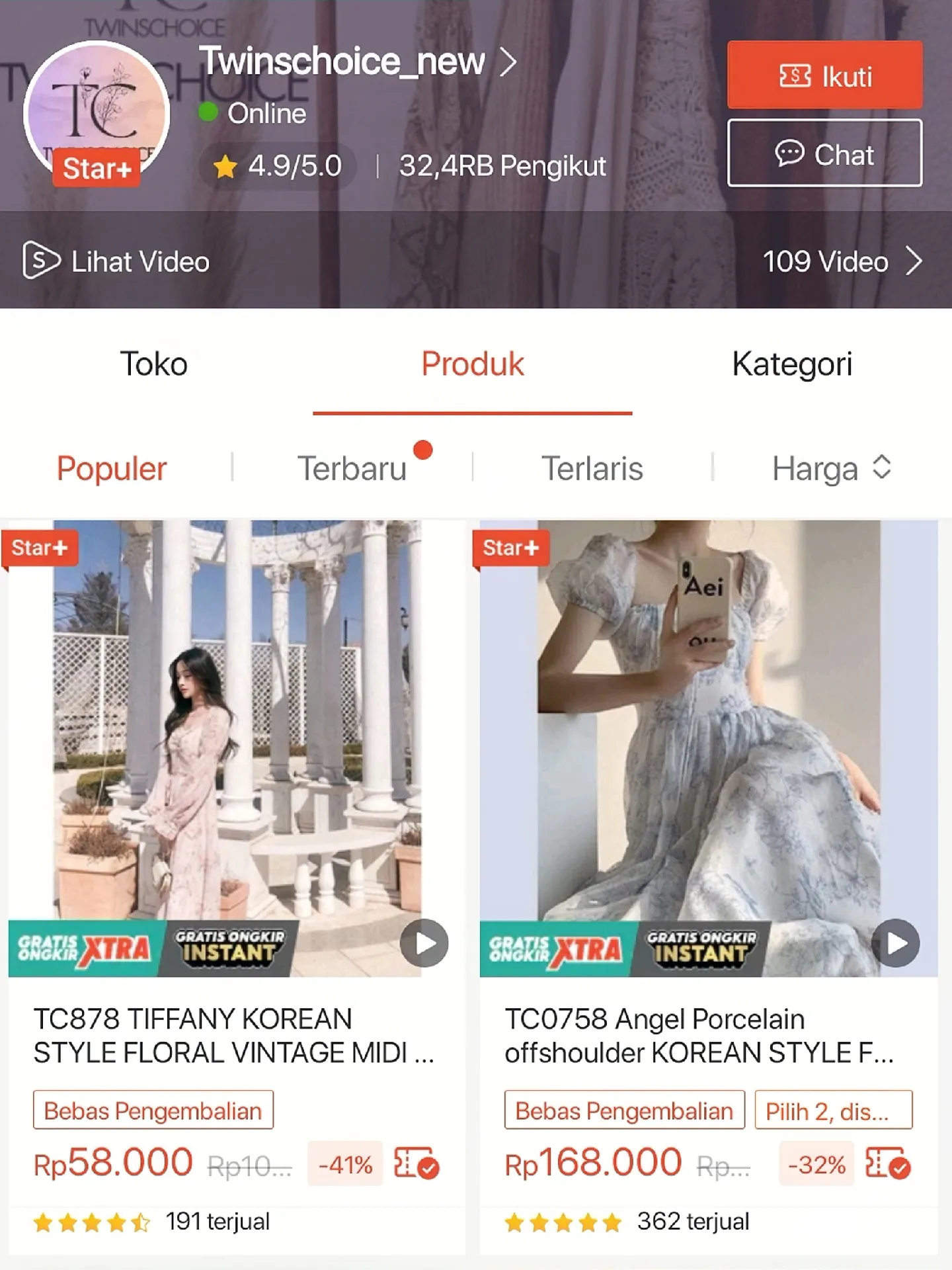Viewport: 952px width, 1270px height.
Task: Go to the Kategori tab
Action: pos(792,364)
